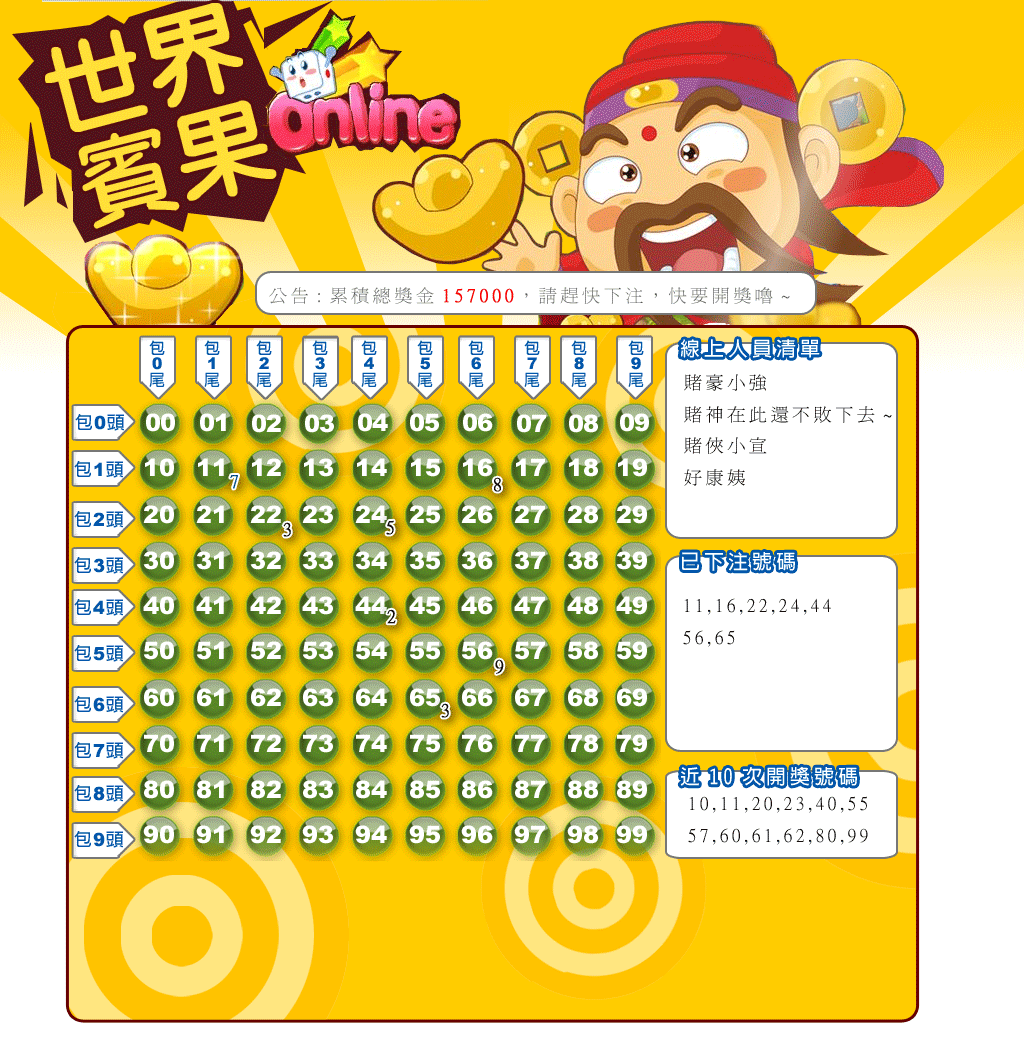
Task: Select the 包4尾 column tag
Action: click(369, 364)
